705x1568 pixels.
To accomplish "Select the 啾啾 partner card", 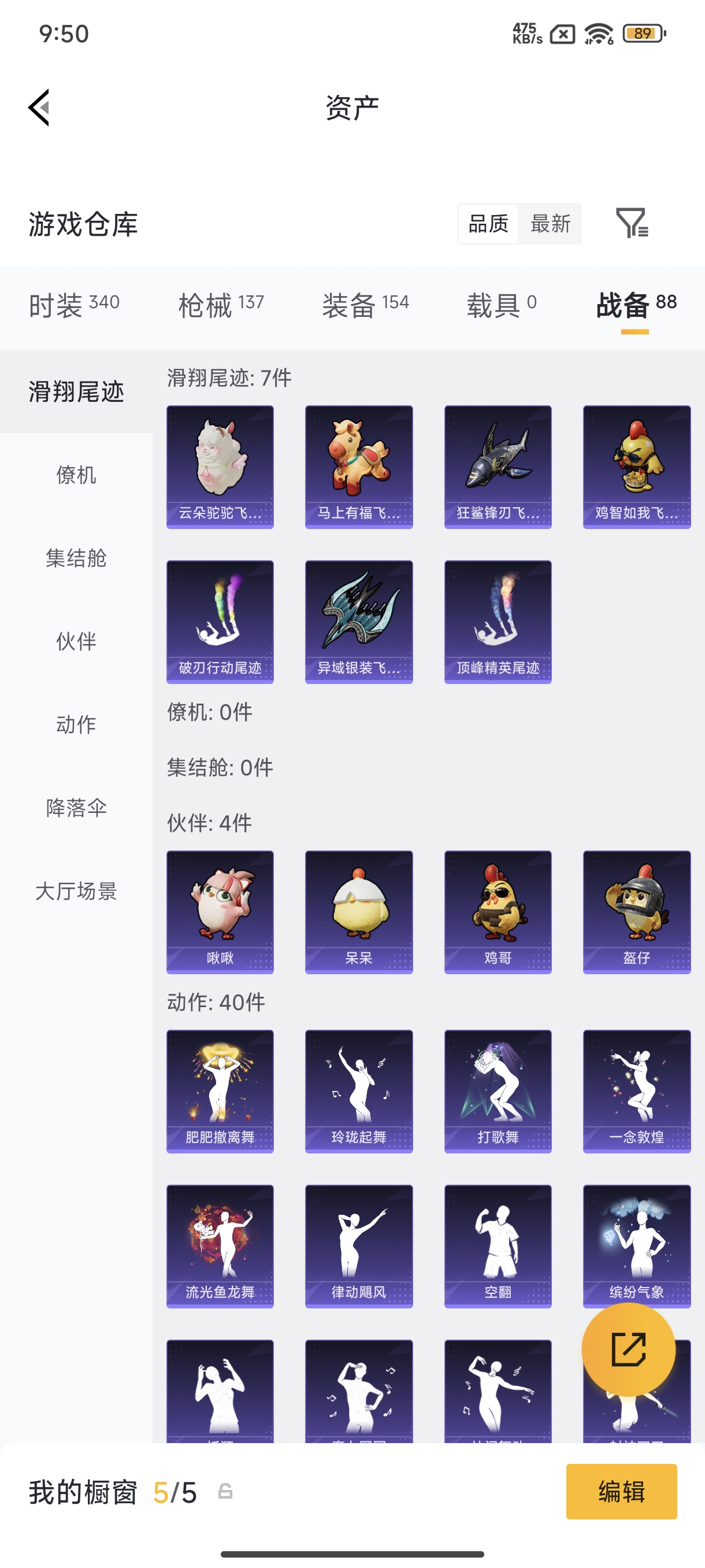I will 220,912.
